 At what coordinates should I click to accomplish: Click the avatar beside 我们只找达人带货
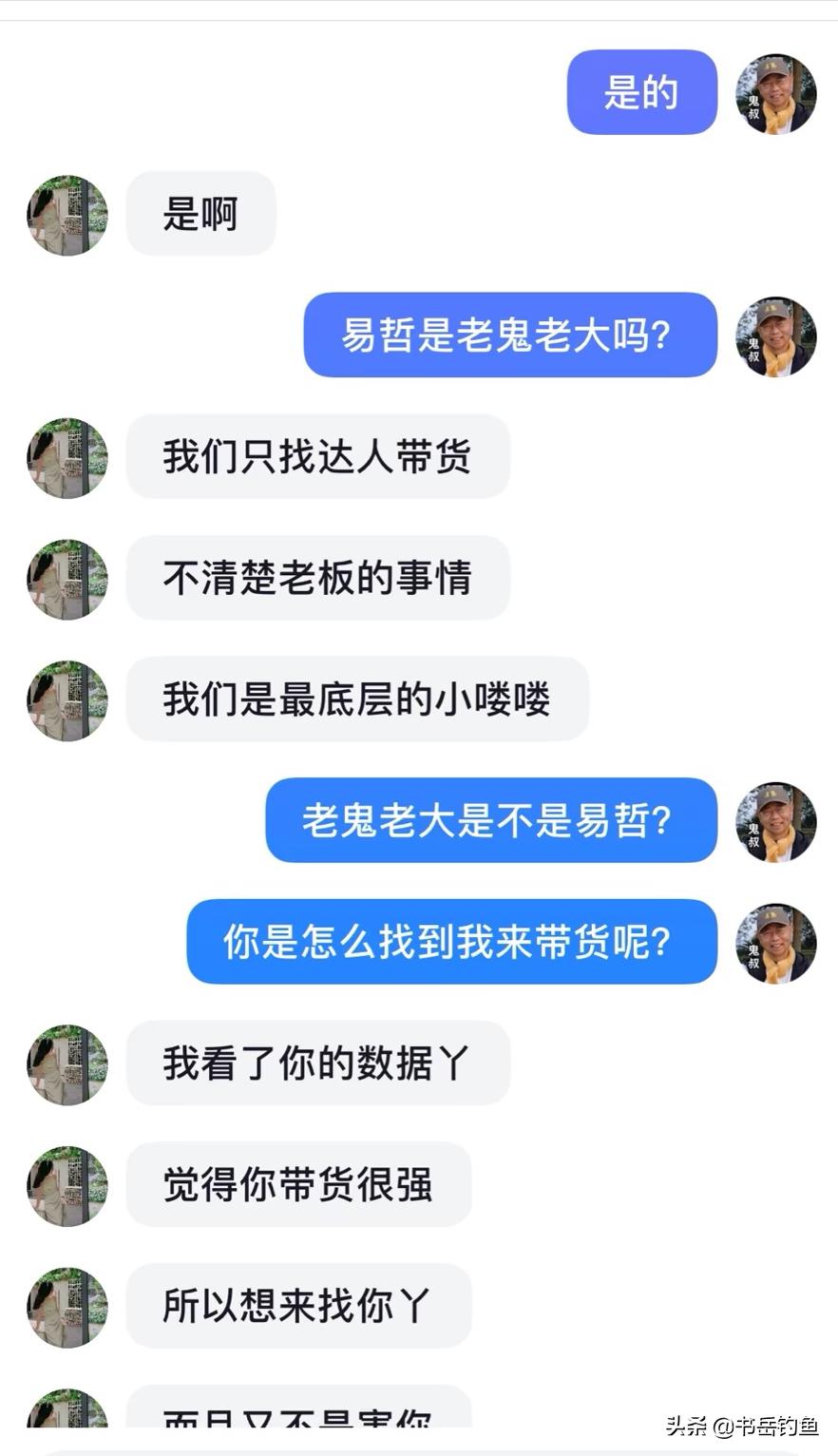[67, 458]
